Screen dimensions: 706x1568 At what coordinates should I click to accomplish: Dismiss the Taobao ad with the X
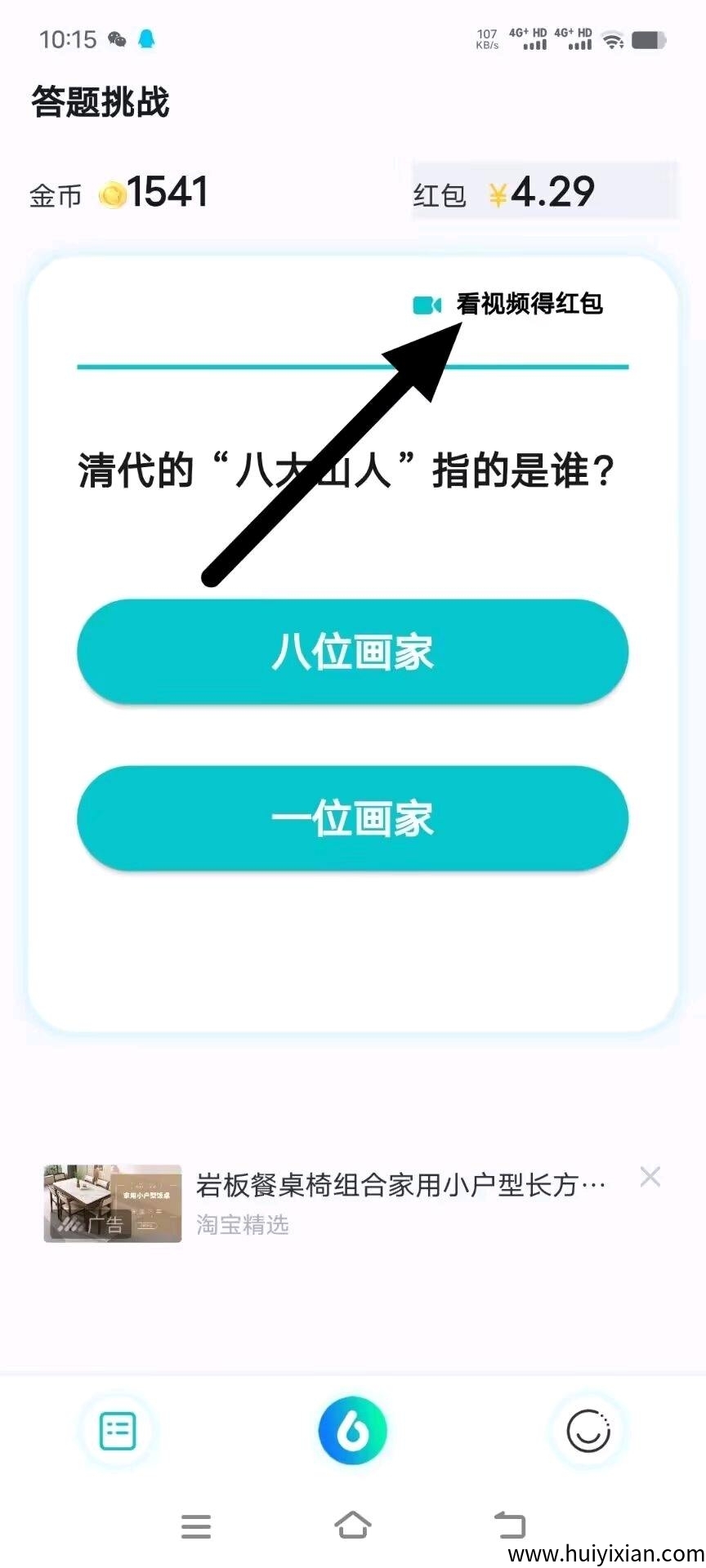pos(650,1176)
